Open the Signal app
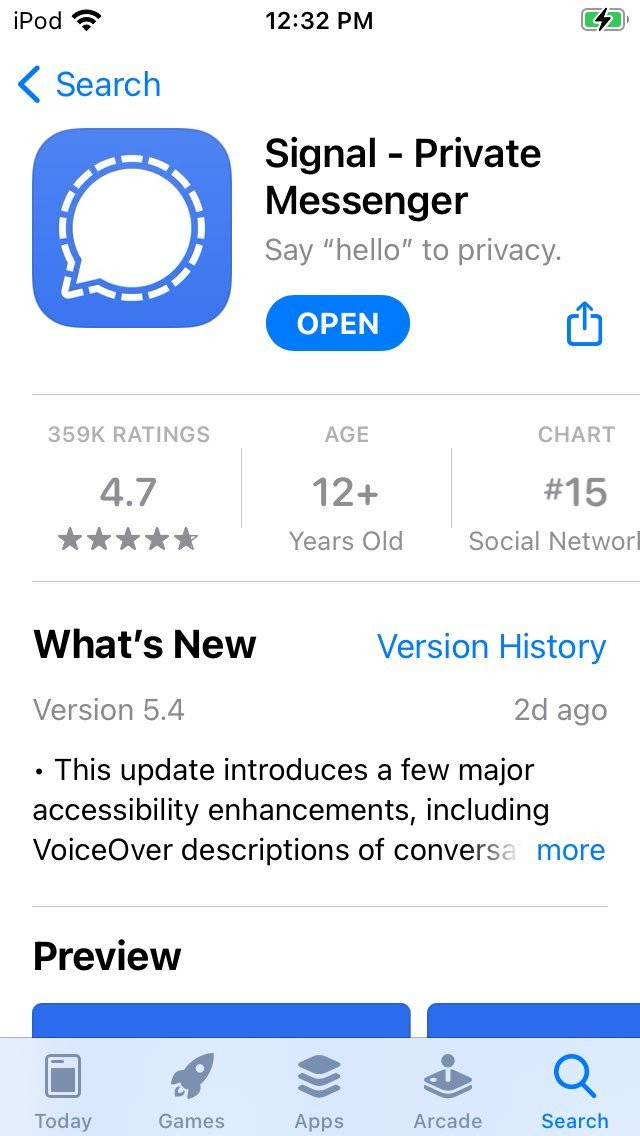The image size is (640, 1136). [x=338, y=323]
